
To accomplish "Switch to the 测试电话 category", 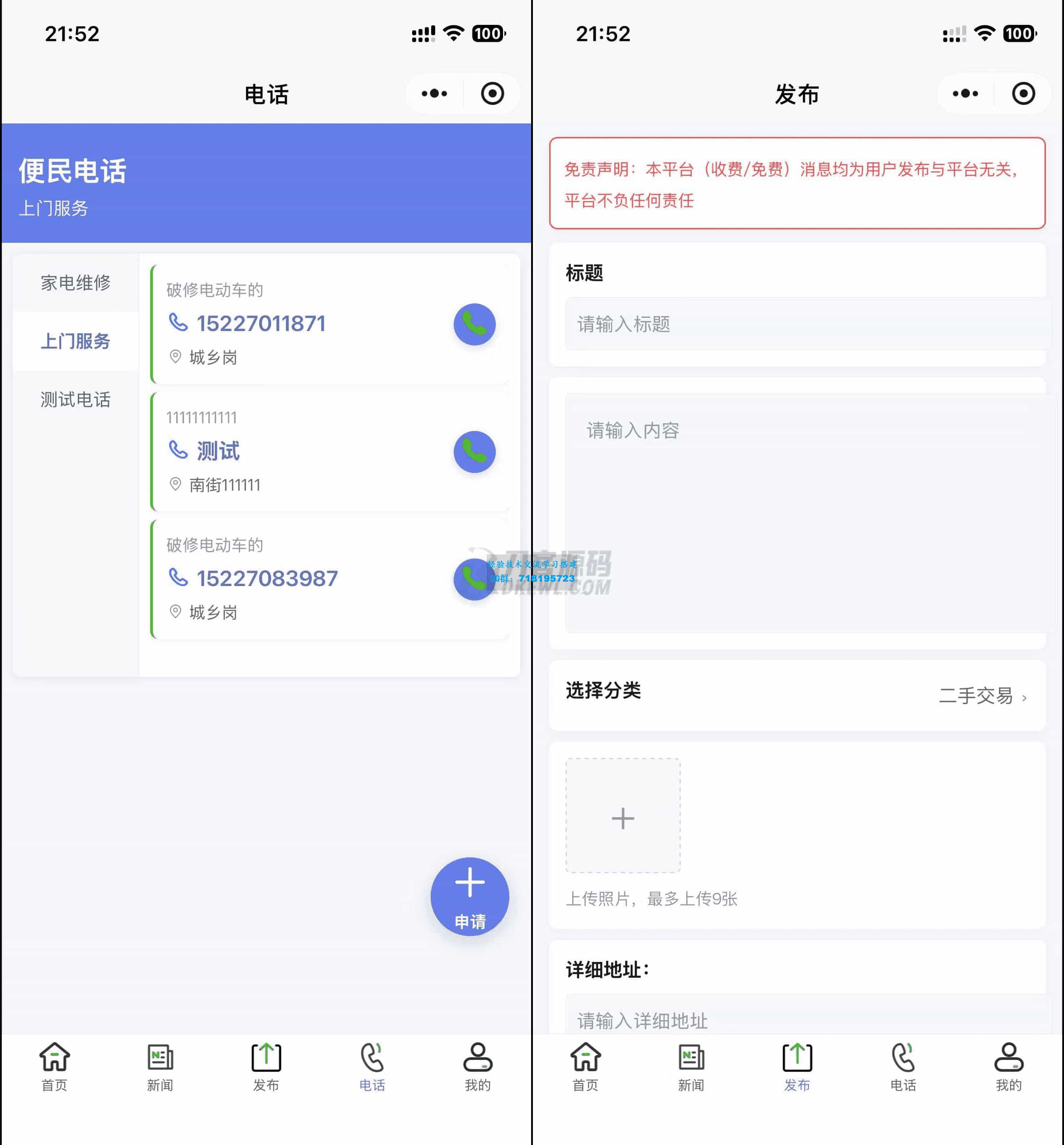I will click(x=76, y=399).
